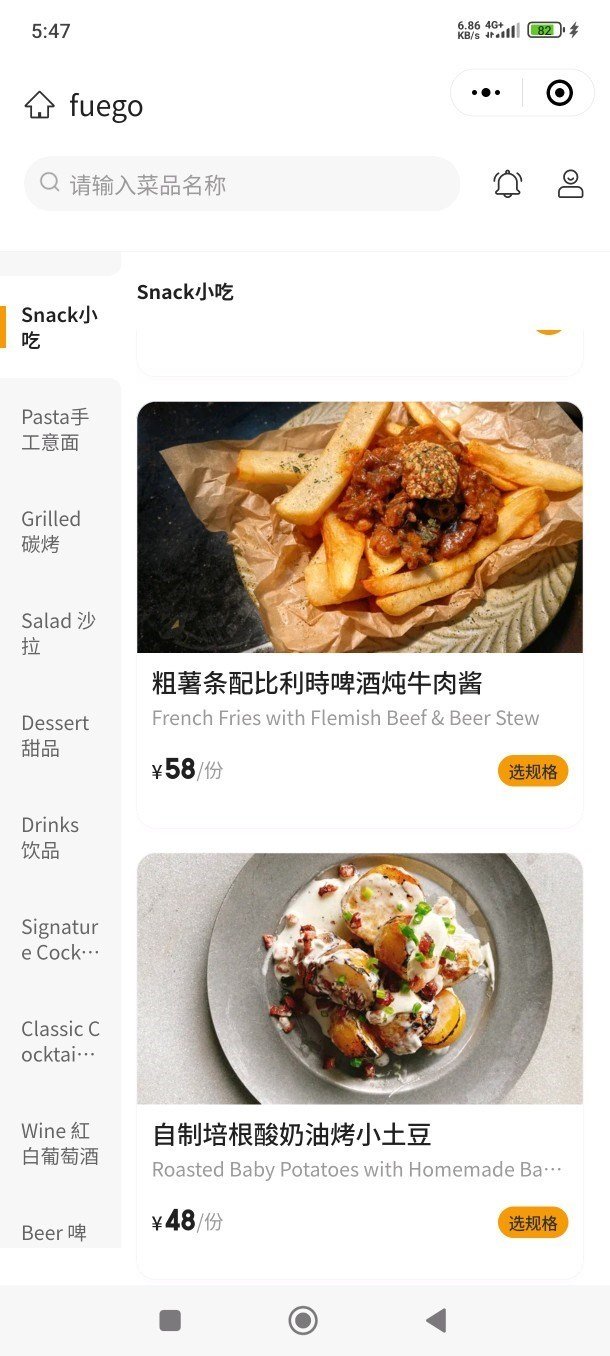Screen dimensions: 610x1356
Task: Open the user profile icon
Action: pos(570,184)
